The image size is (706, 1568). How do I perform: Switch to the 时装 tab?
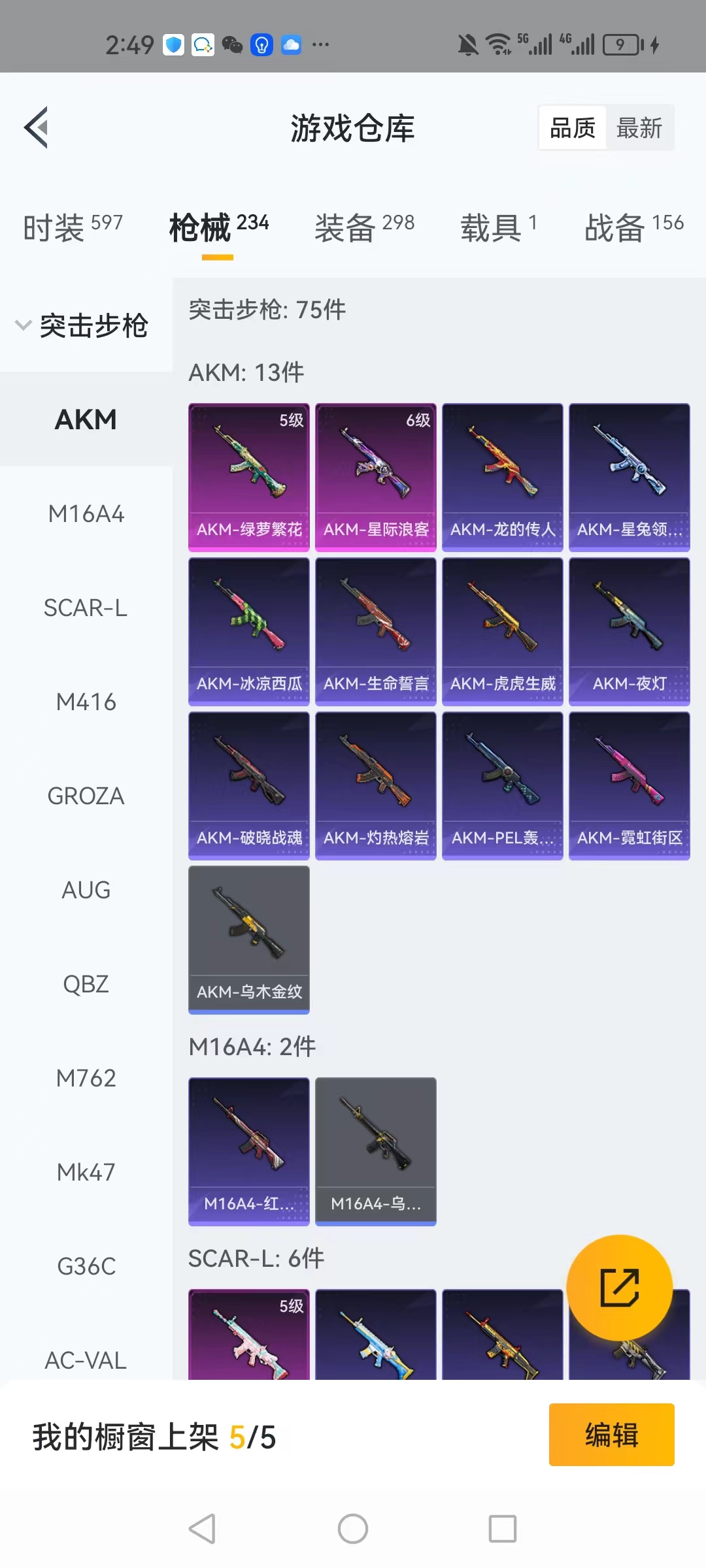coord(73,227)
